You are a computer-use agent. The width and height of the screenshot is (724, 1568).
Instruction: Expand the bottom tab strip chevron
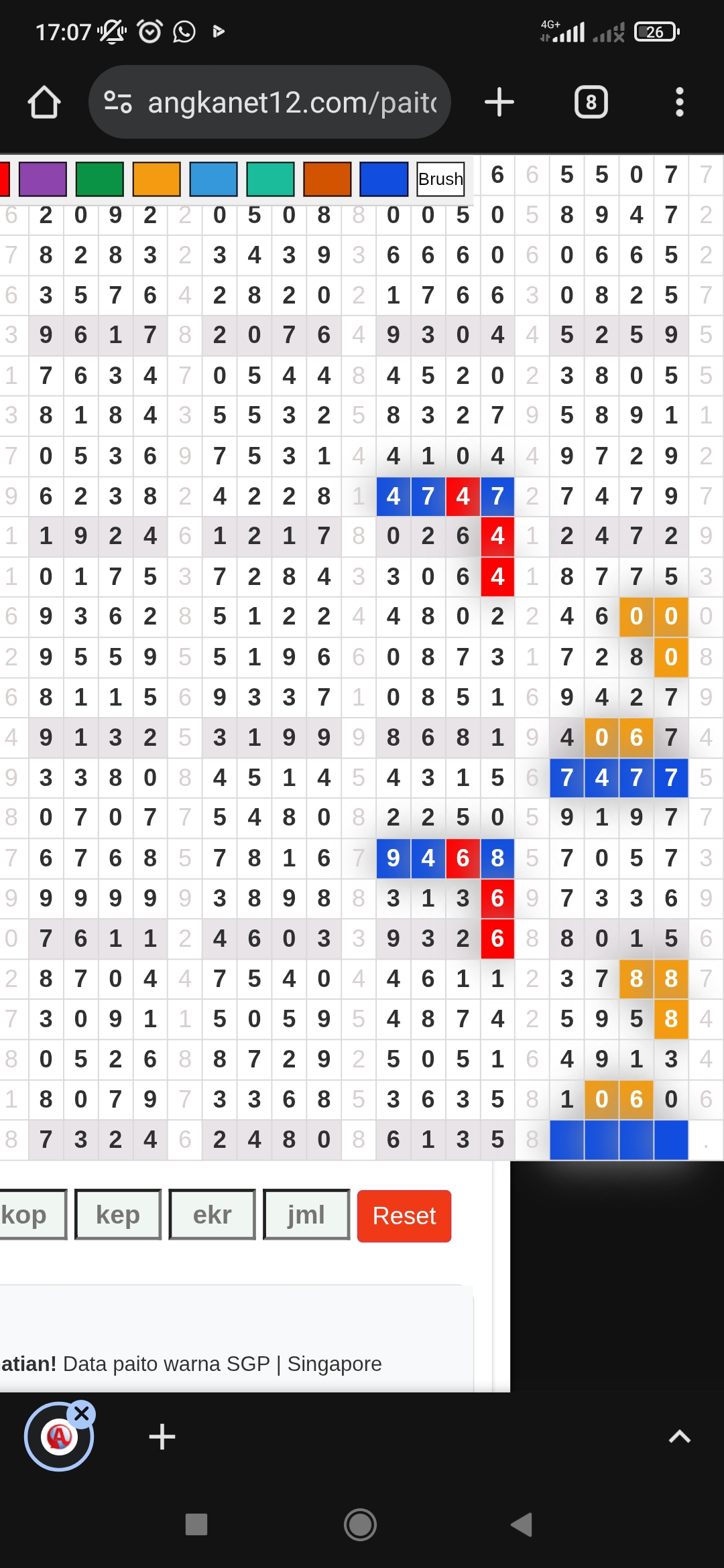(x=679, y=1436)
